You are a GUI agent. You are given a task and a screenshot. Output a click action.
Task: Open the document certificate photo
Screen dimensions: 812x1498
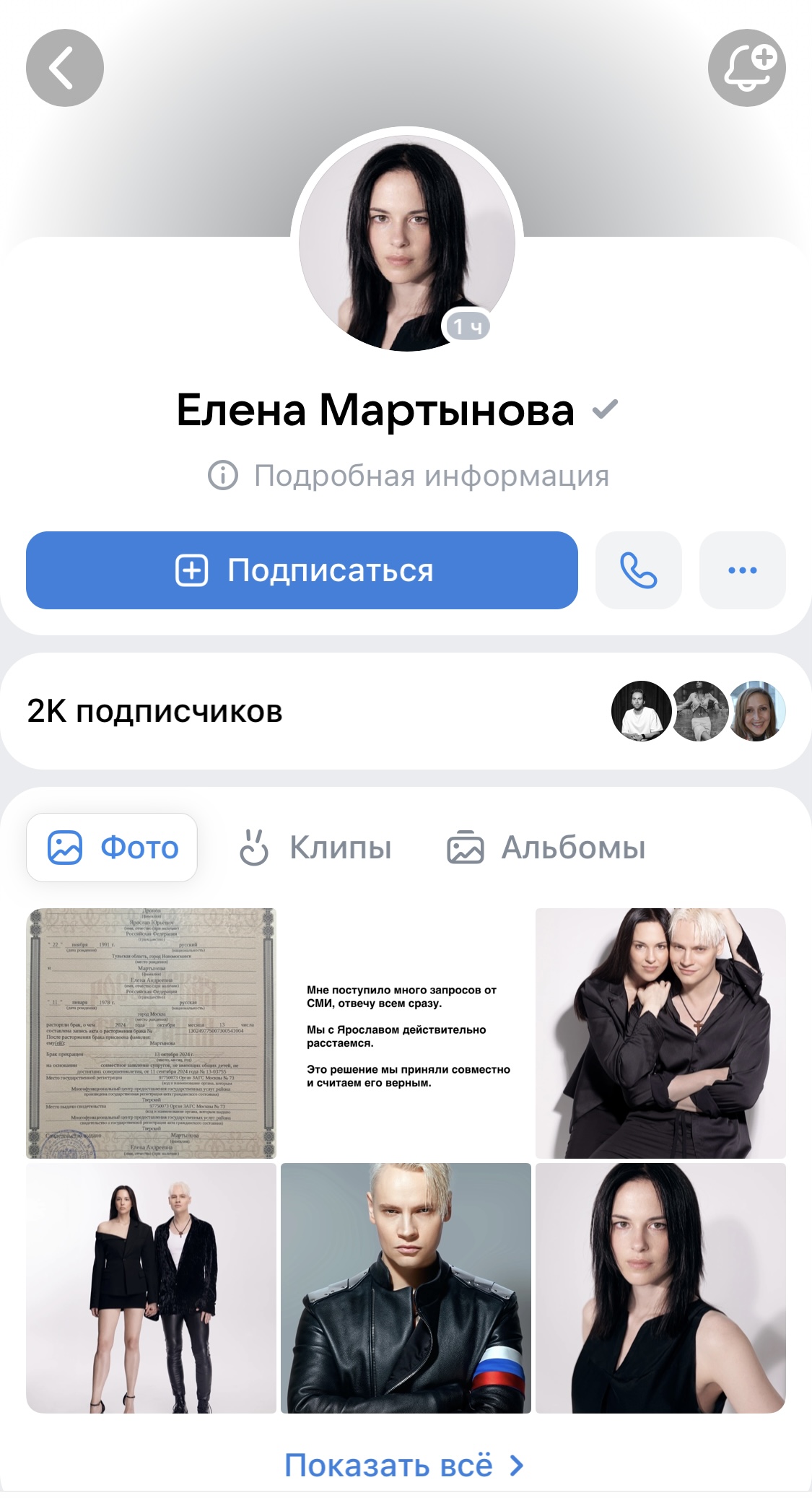click(152, 1033)
